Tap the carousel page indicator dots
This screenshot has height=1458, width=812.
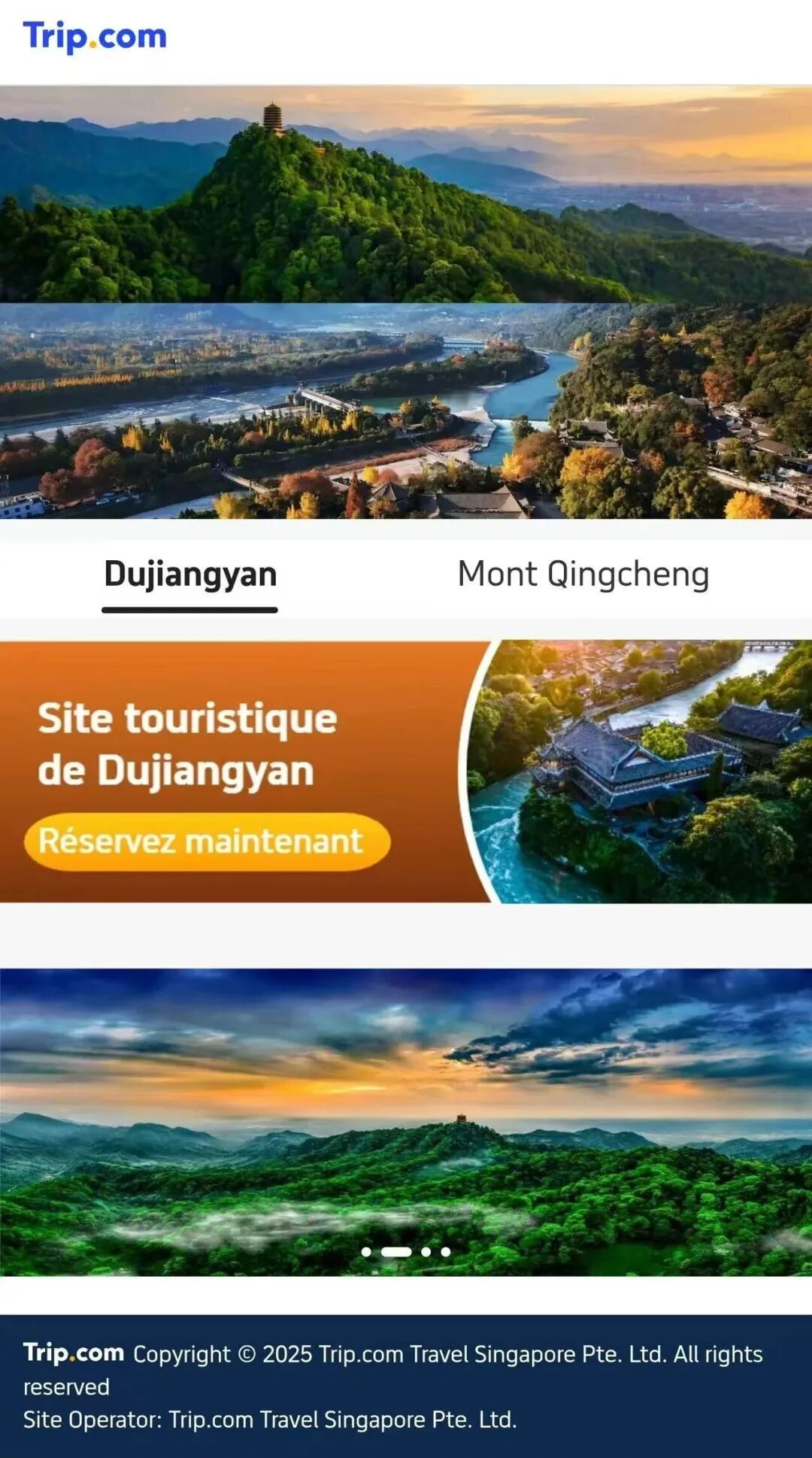(x=406, y=1252)
